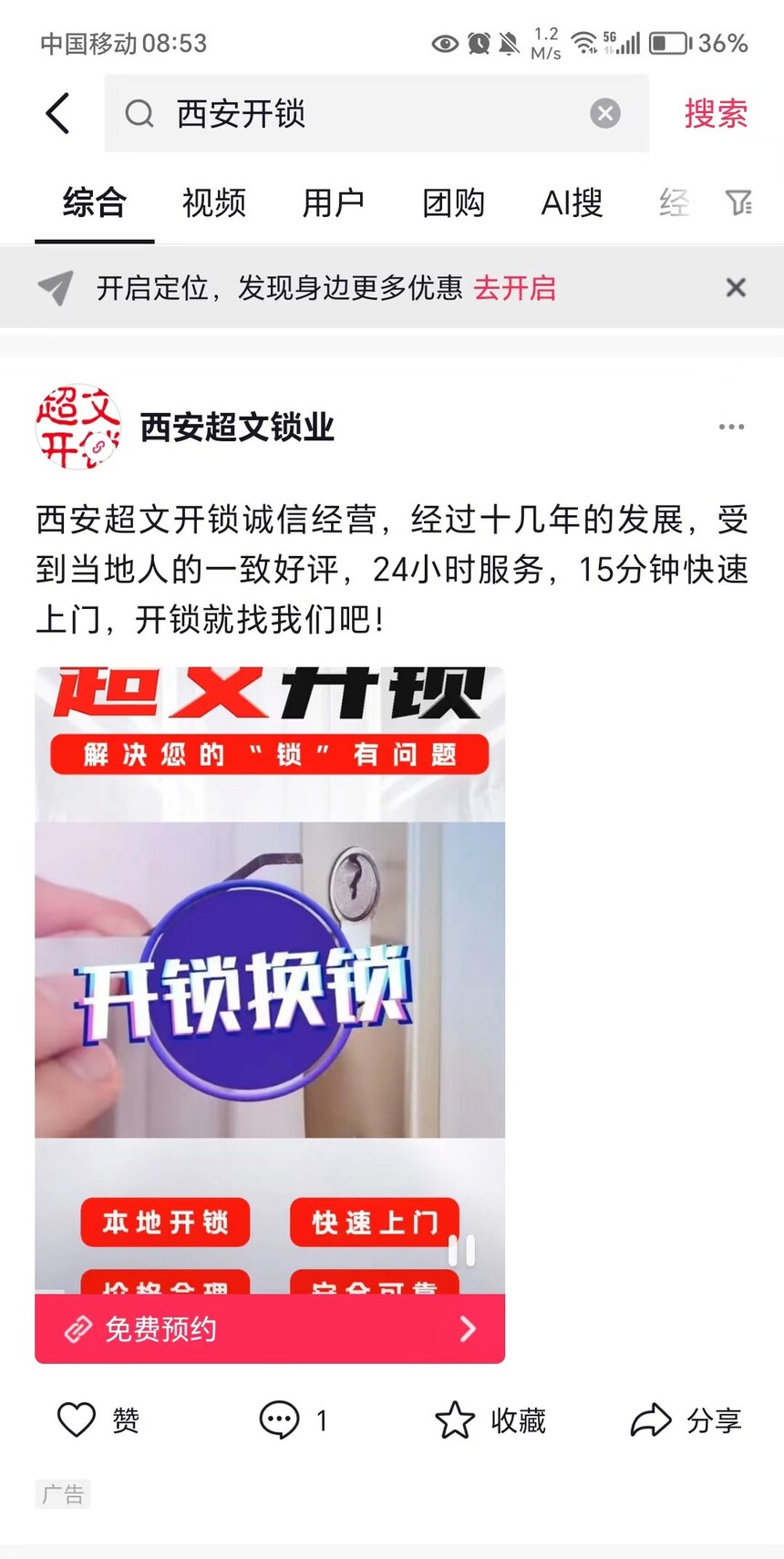Viewport: 784px width, 1559px height.
Task: Dismiss the location banner
Action: coord(736,288)
